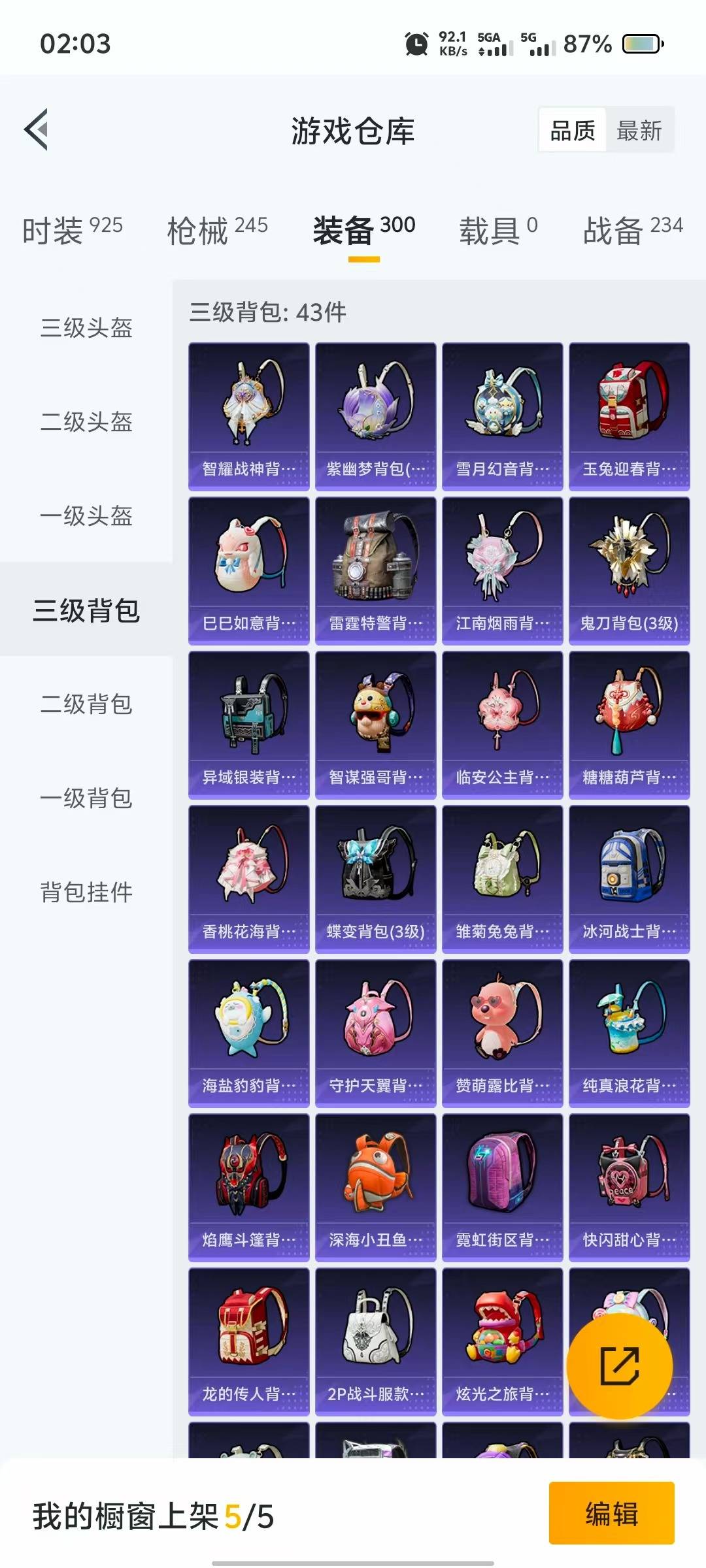Tap the 编辑 button
The image size is (706, 1568).
[x=611, y=1513]
